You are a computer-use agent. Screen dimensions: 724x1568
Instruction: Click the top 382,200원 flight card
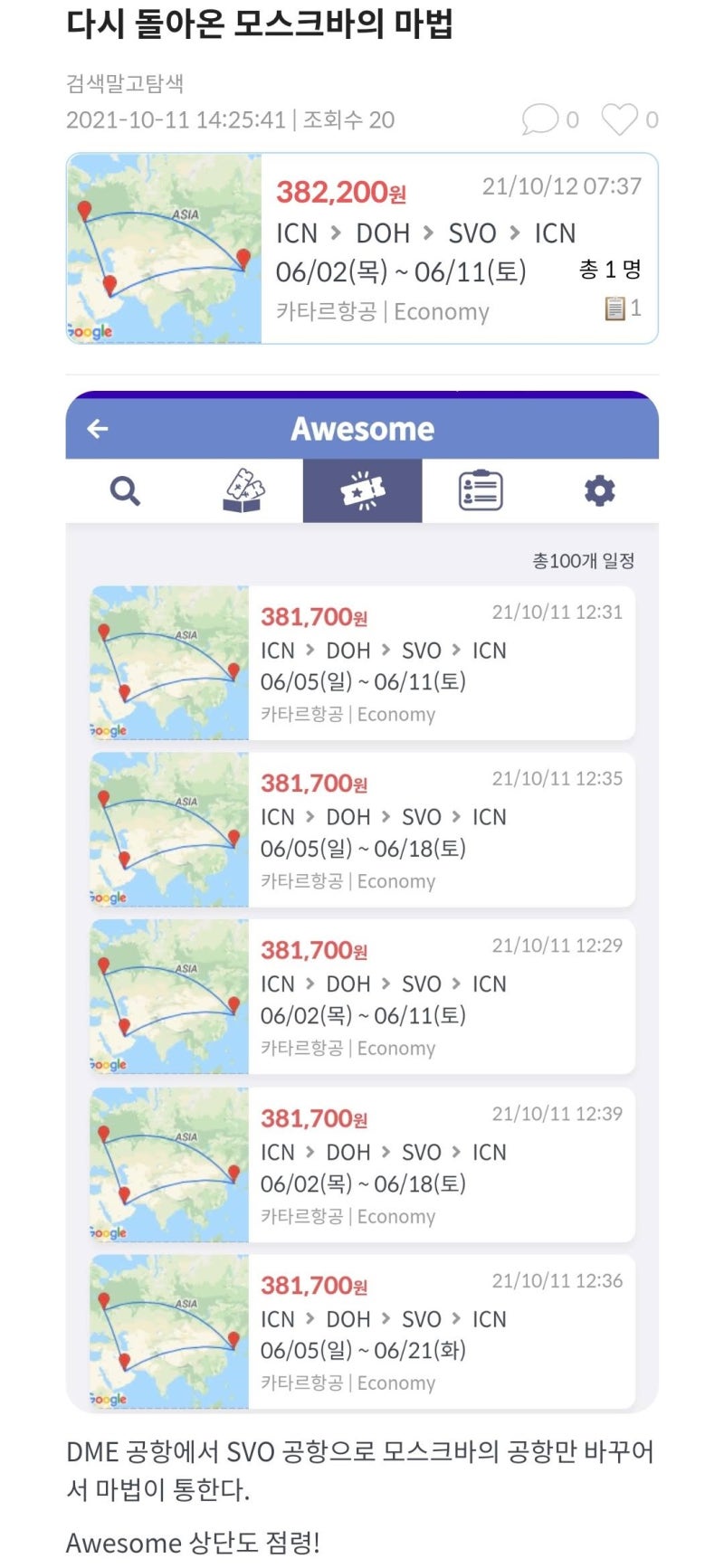coord(362,247)
